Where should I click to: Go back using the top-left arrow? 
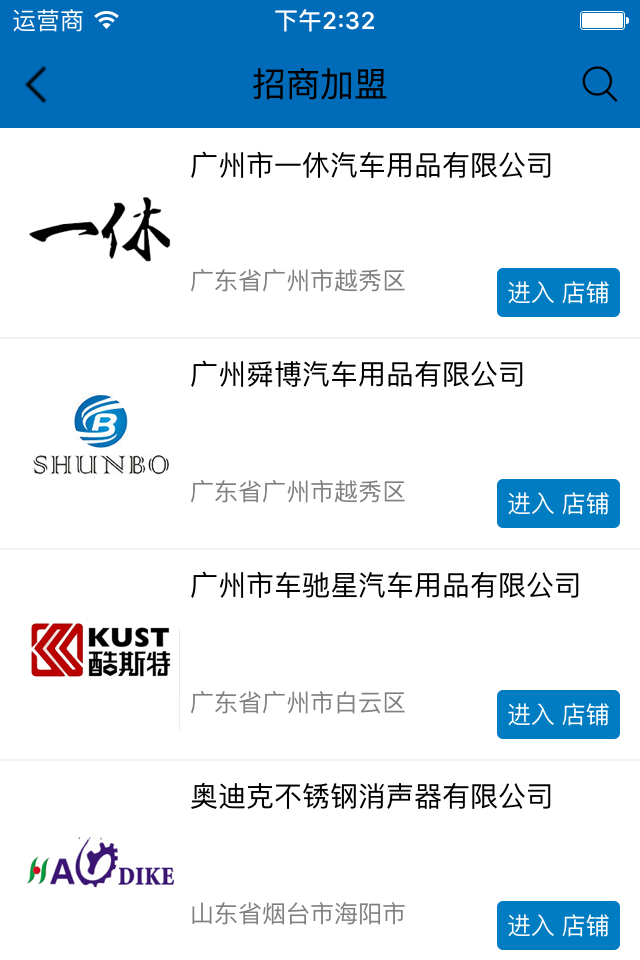click(36, 85)
